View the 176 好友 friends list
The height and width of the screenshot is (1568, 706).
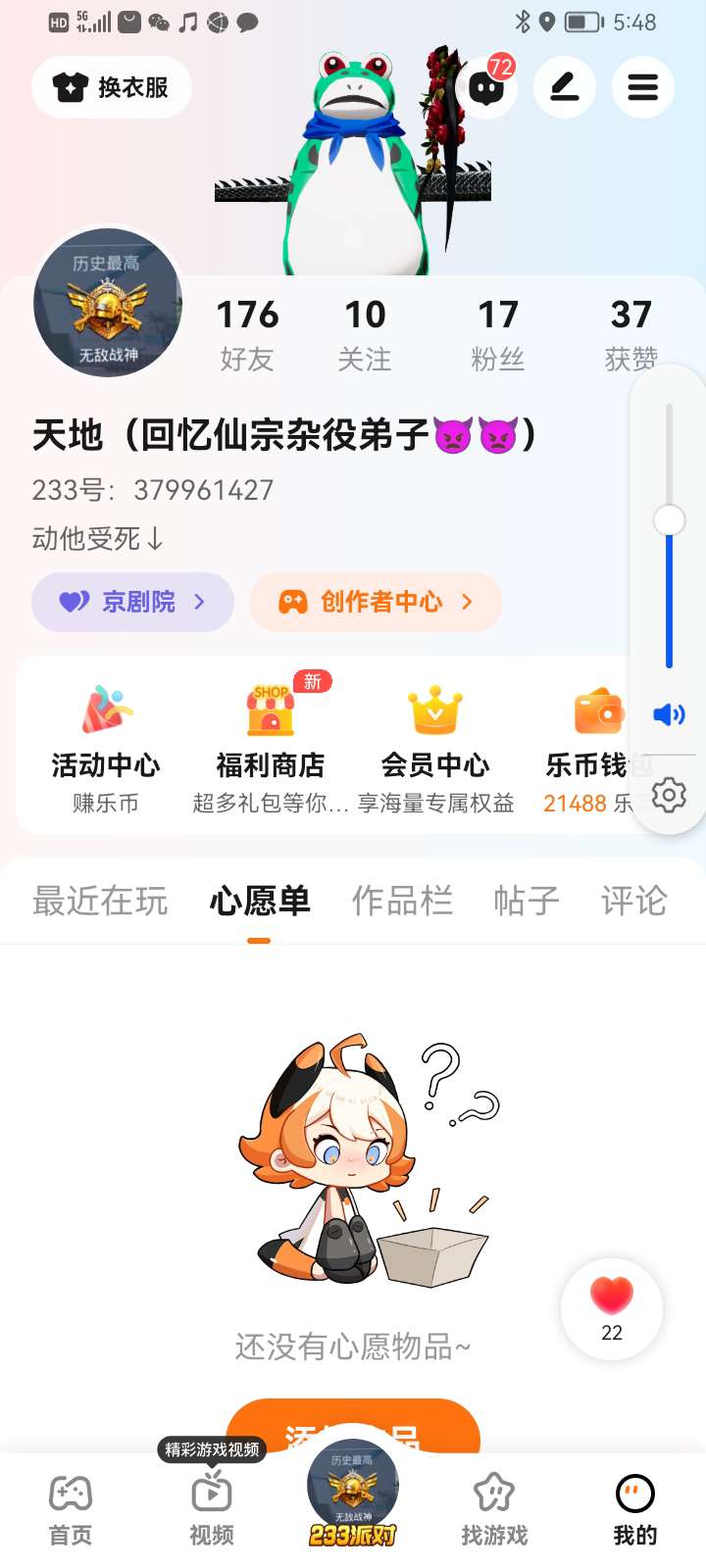[247, 335]
